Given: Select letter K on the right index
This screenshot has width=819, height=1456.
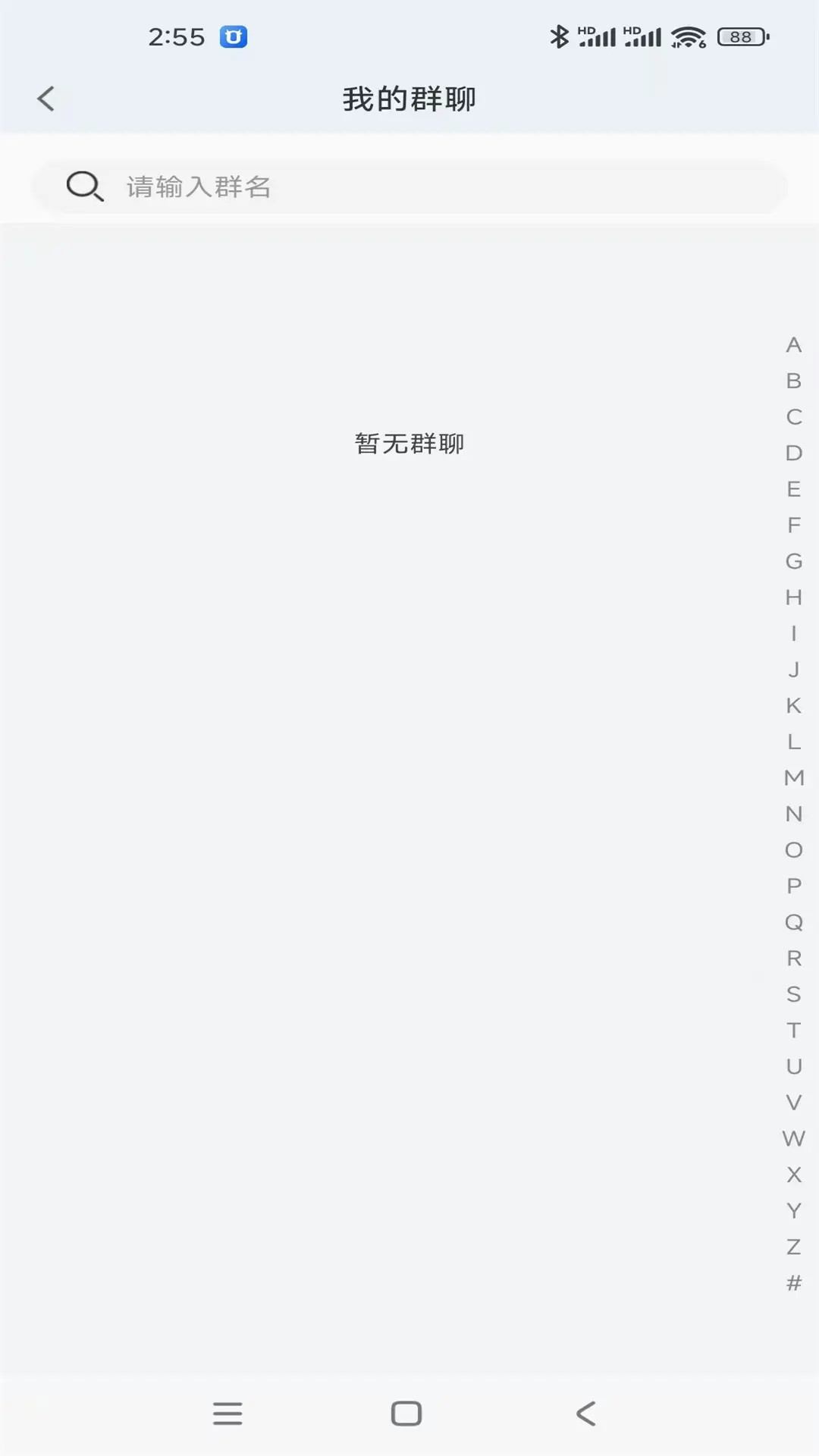Looking at the screenshot, I should pos(793,705).
